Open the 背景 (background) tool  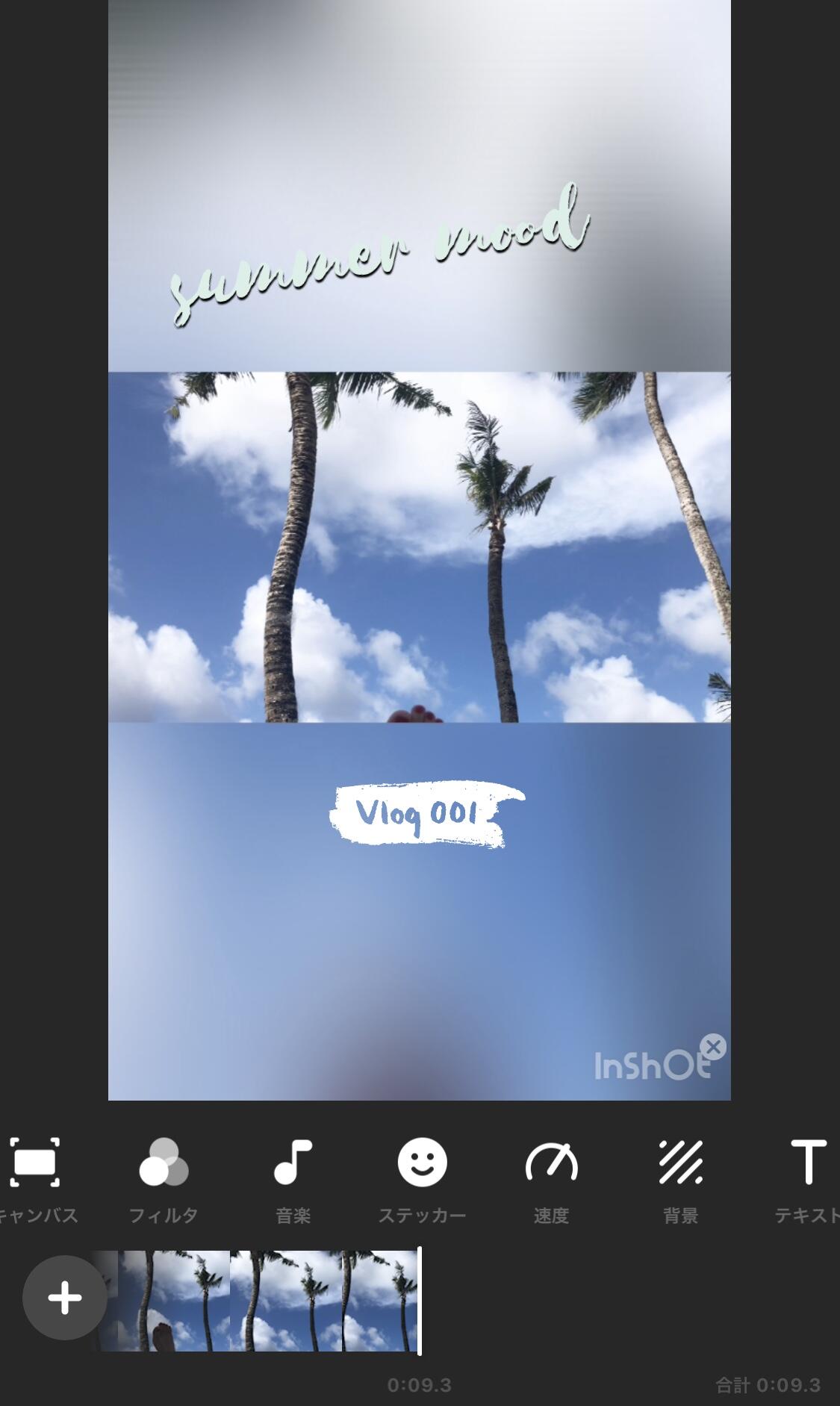point(680,1165)
